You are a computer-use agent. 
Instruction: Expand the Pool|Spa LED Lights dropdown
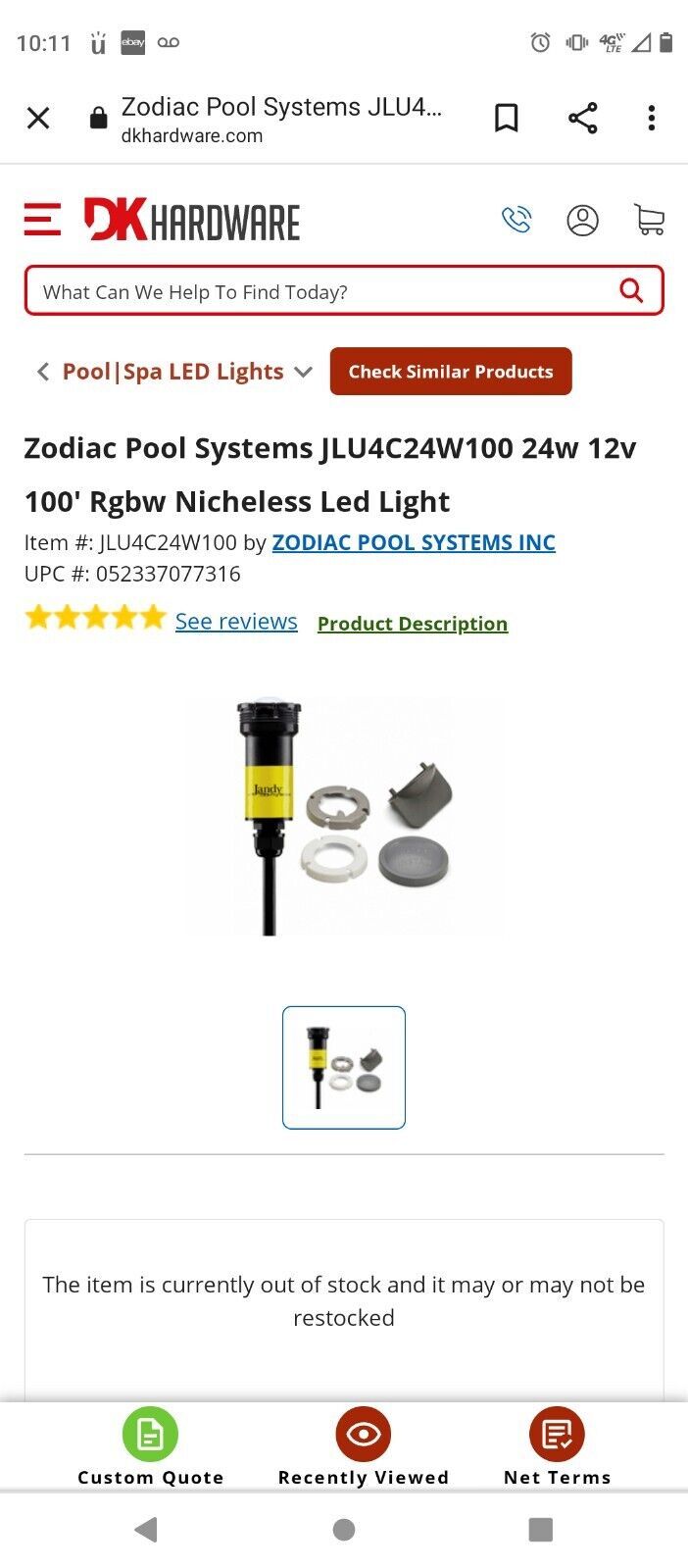(303, 373)
